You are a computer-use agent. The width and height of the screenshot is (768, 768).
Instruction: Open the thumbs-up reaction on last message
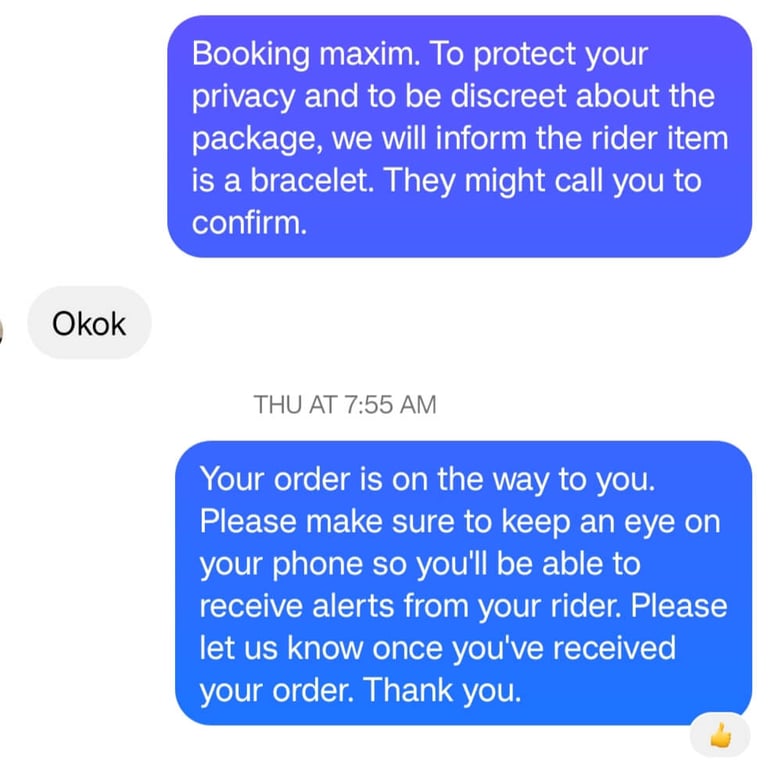(x=719, y=736)
